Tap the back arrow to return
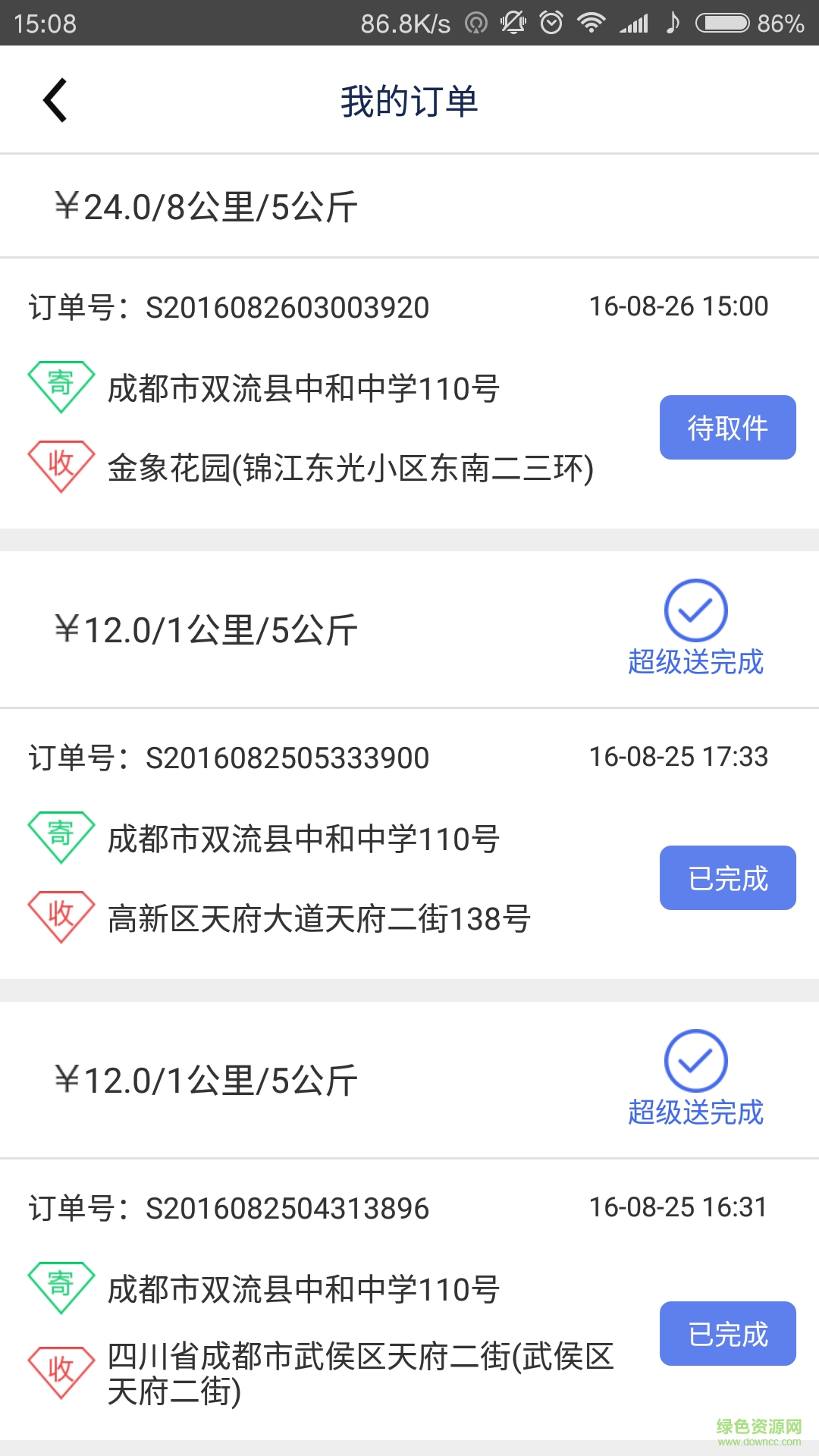This screenshot has height=1456, width=819. tap(55, 99)
